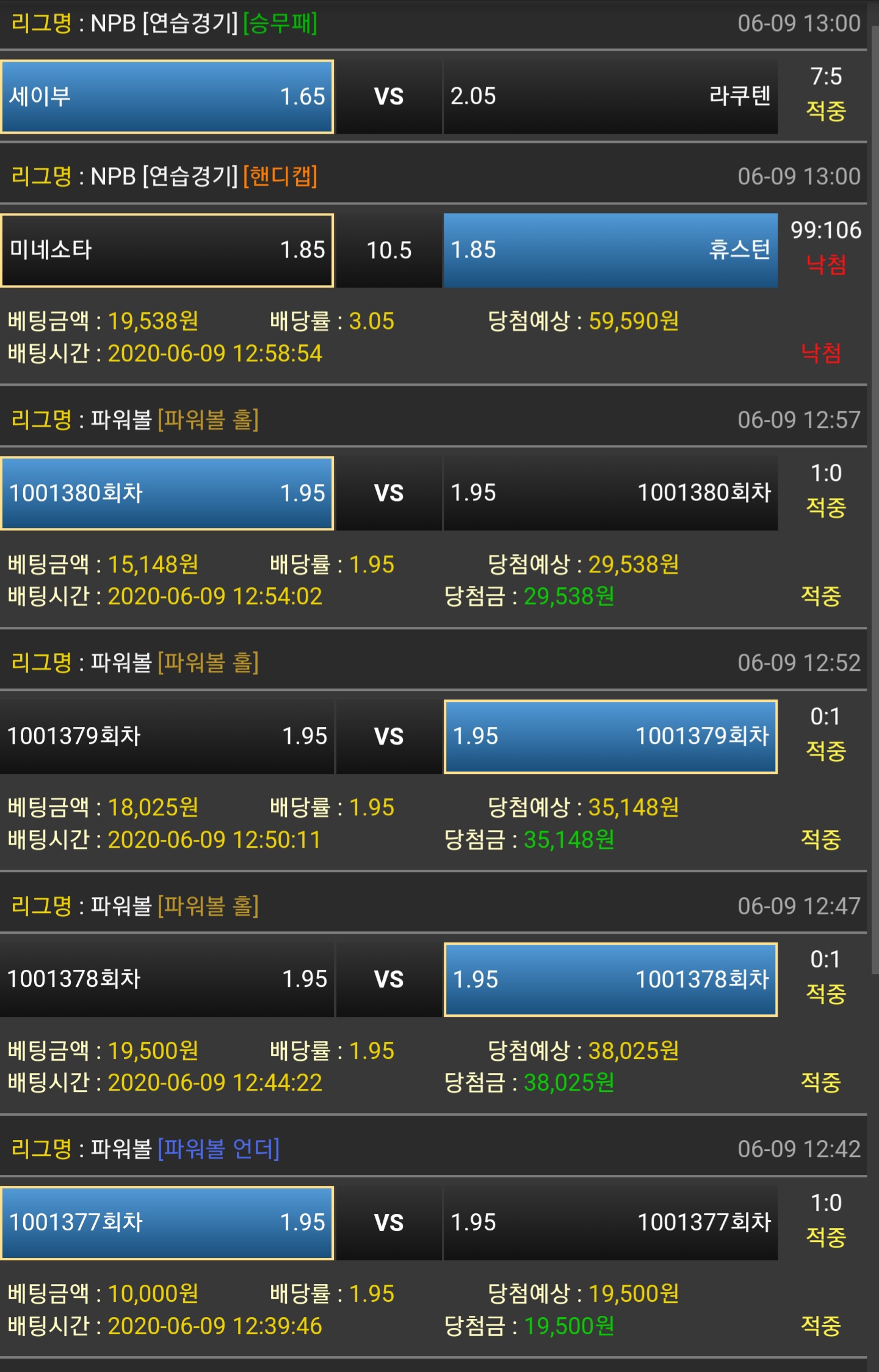Tap the 세이부 1.65 odds cell
The image size is (879, 1372).
tap(167, 96)
